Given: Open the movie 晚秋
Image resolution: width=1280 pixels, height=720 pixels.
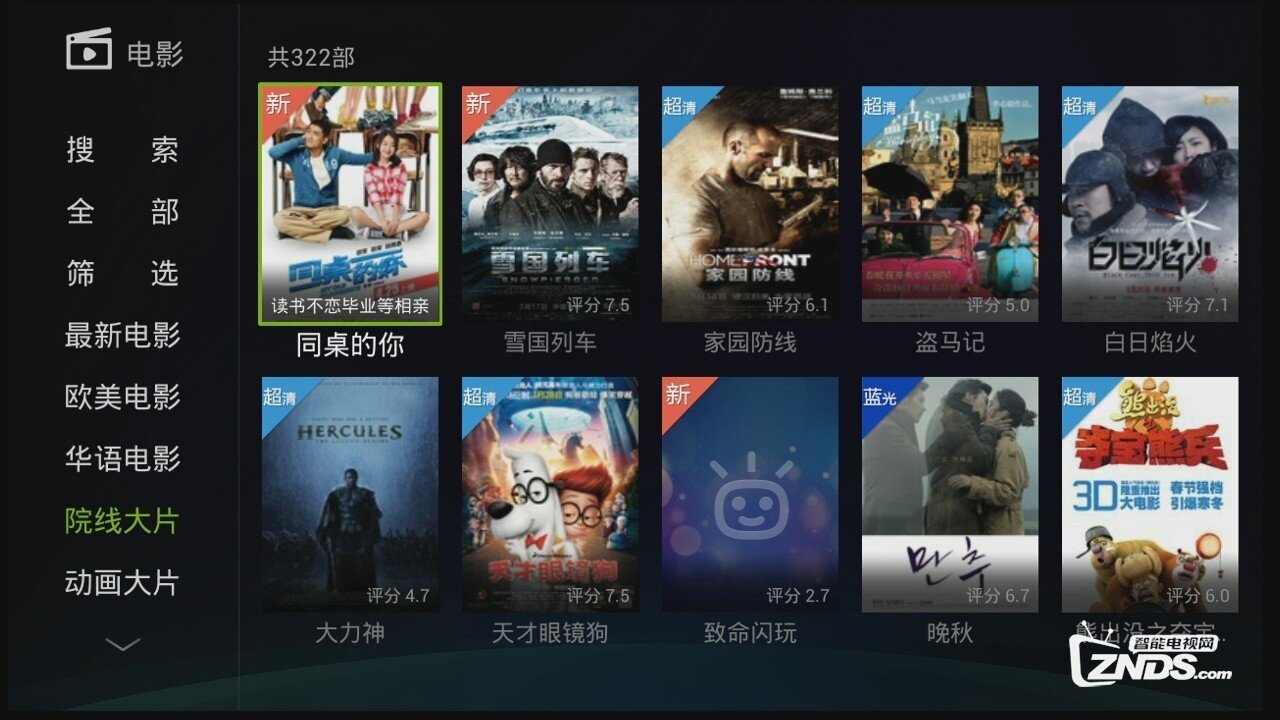Looking at the screenshot, I should tap(950, 494).
